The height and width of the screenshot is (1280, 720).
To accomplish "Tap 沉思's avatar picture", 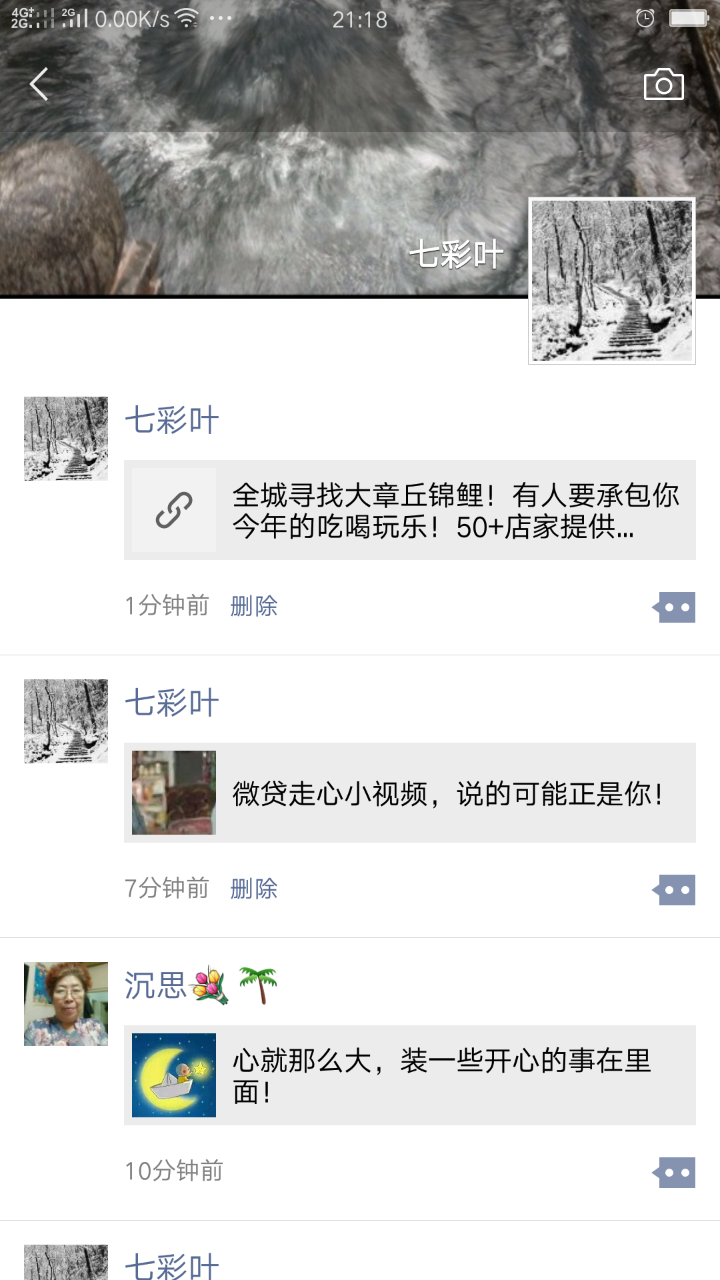I will pos(66,1004).
